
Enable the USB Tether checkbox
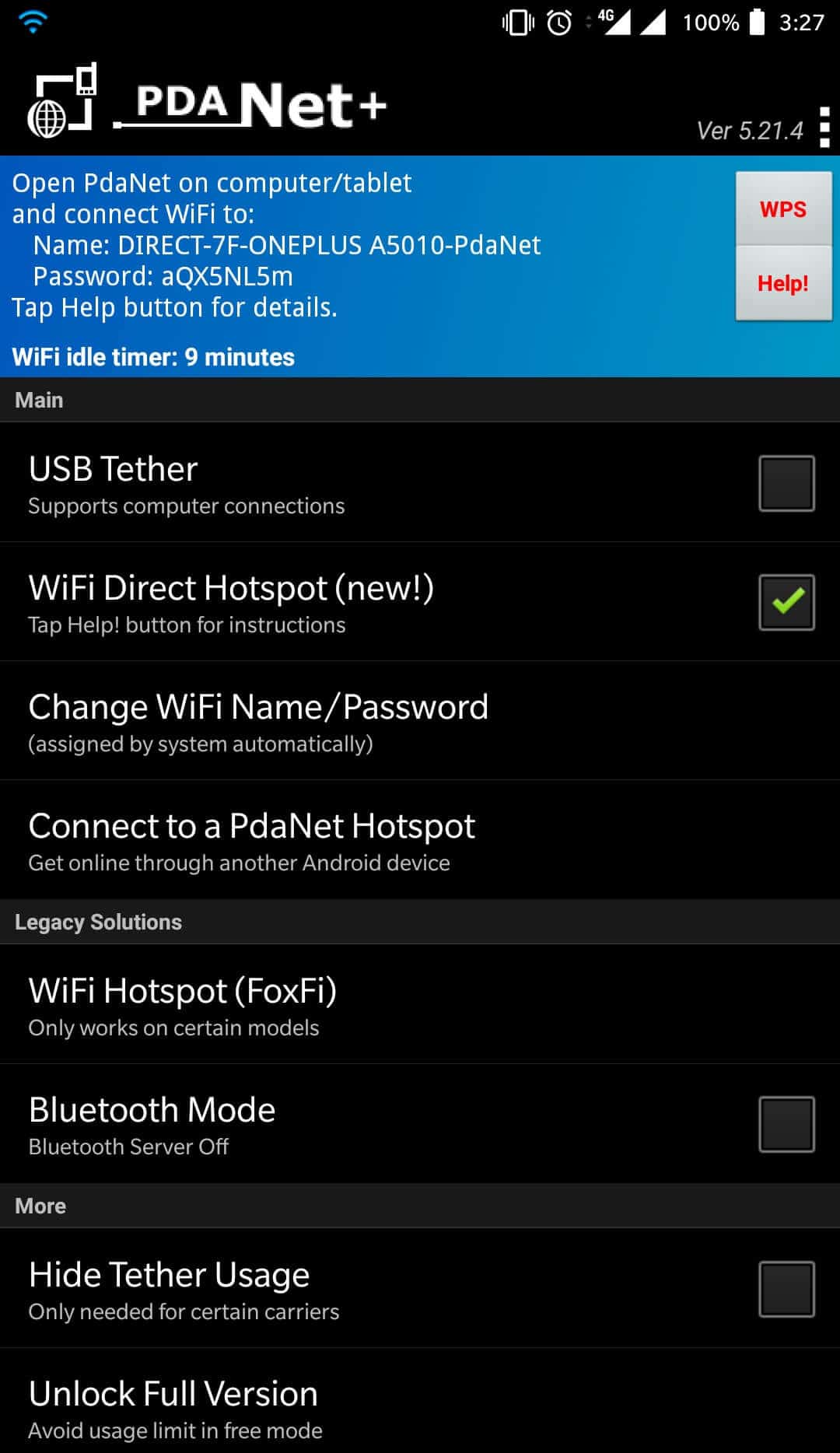pyautogui.click(x=786, y=483)
